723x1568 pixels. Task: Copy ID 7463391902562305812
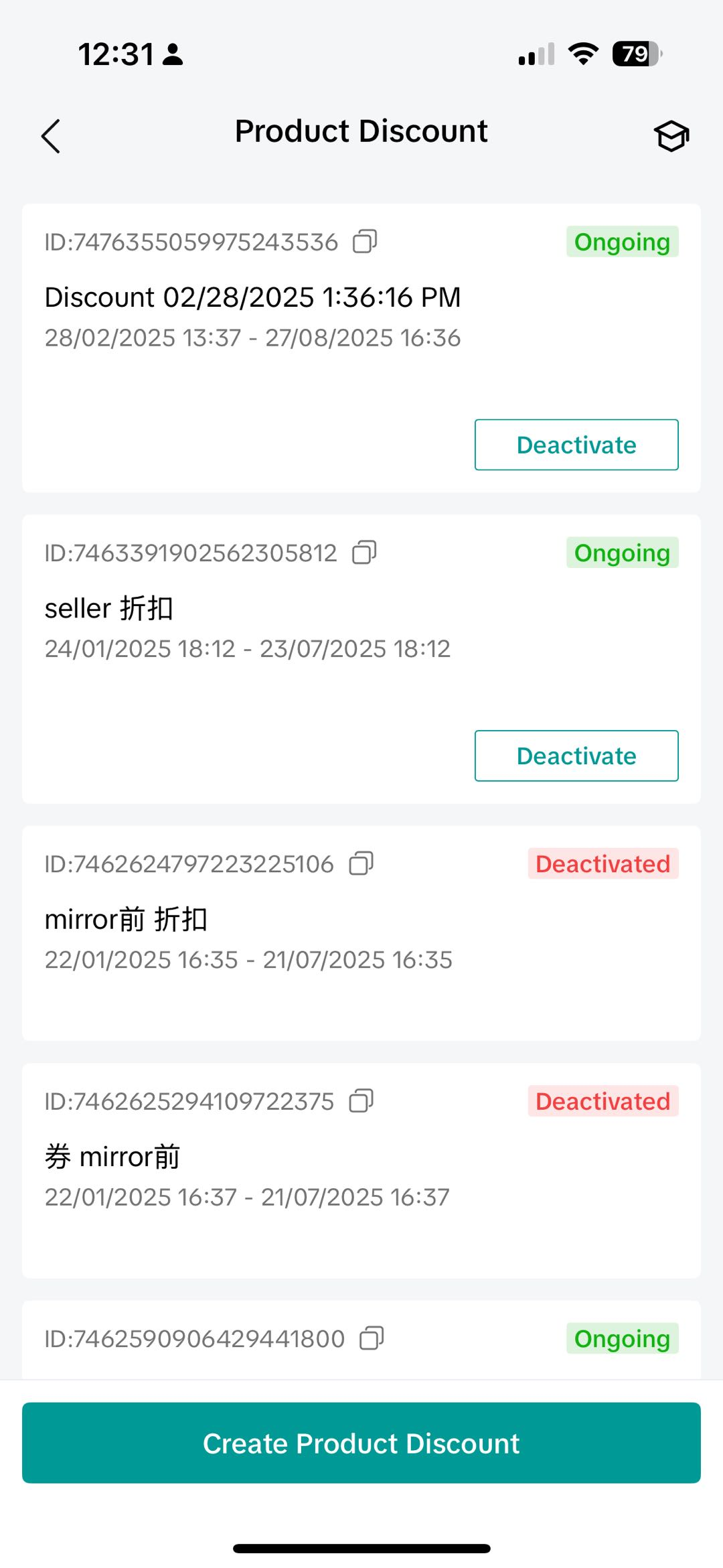pos(364,553)
